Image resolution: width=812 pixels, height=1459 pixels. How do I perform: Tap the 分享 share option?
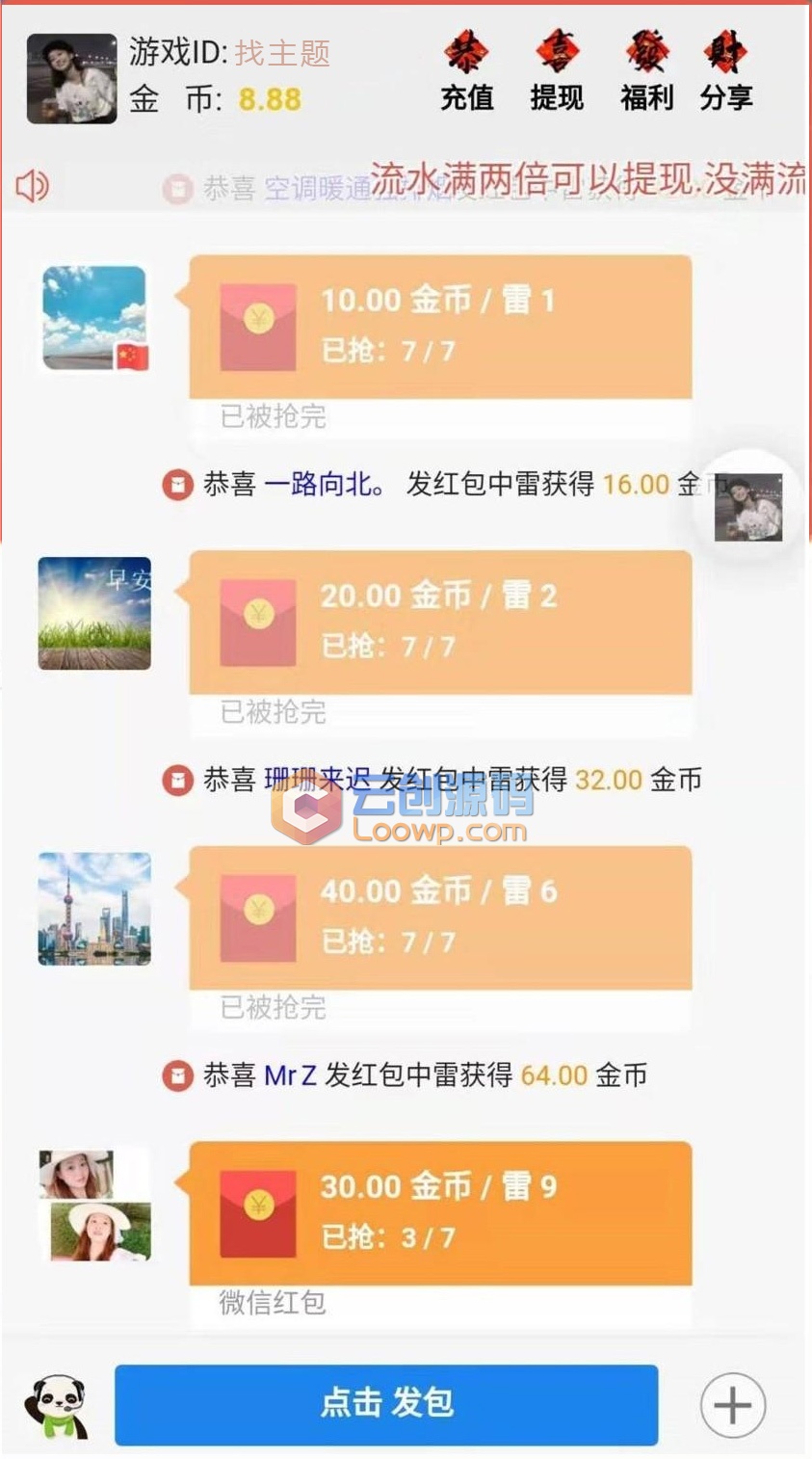[726, 72]
